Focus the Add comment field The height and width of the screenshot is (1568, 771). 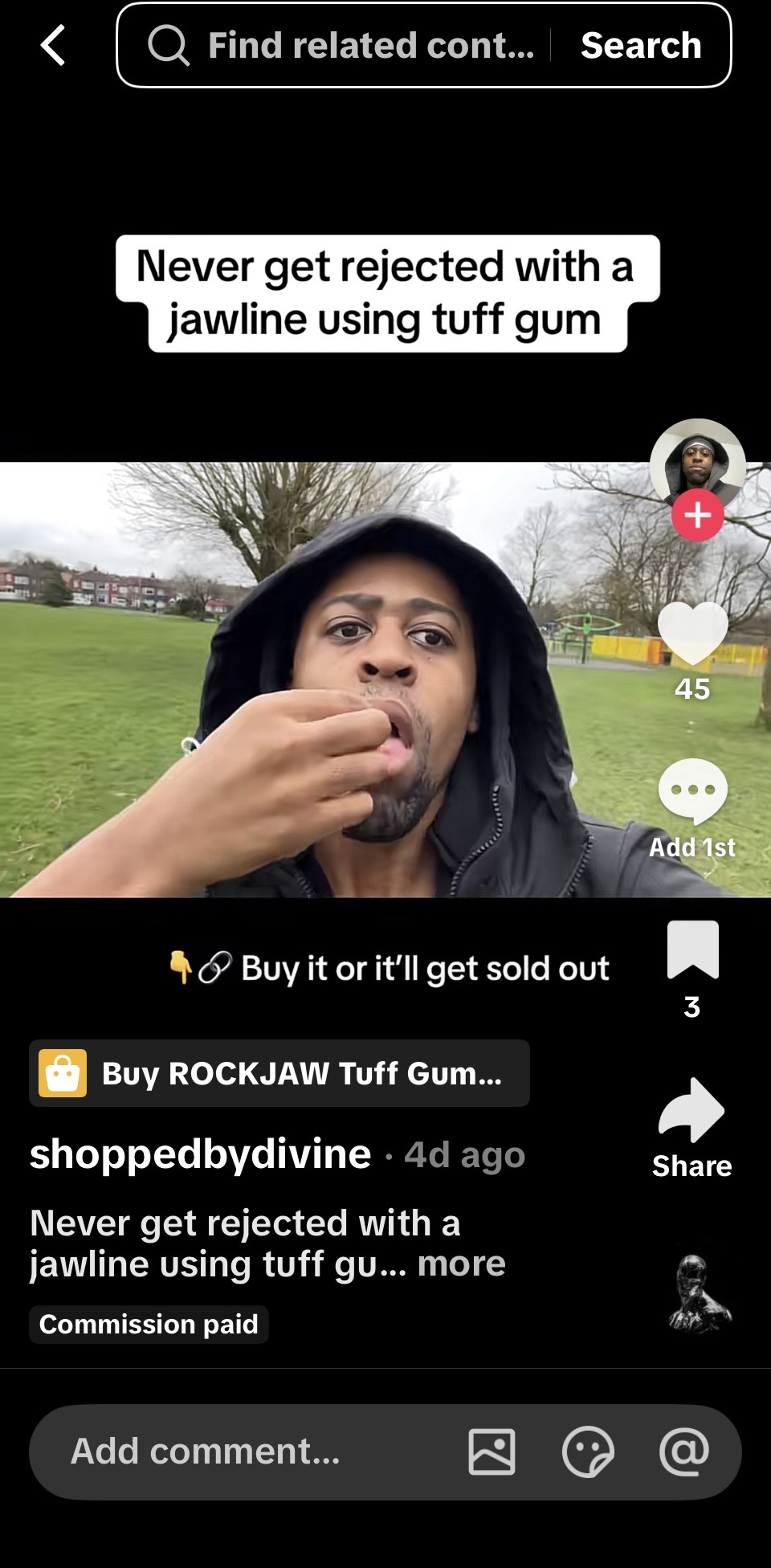tap(241, 1452)
